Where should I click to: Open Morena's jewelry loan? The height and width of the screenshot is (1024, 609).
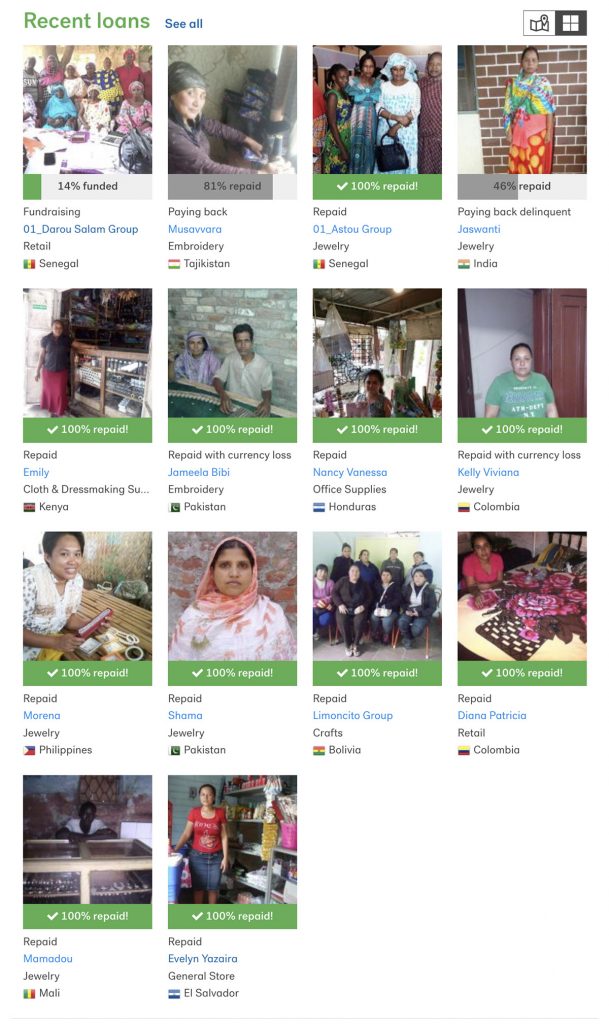(42, 715)
